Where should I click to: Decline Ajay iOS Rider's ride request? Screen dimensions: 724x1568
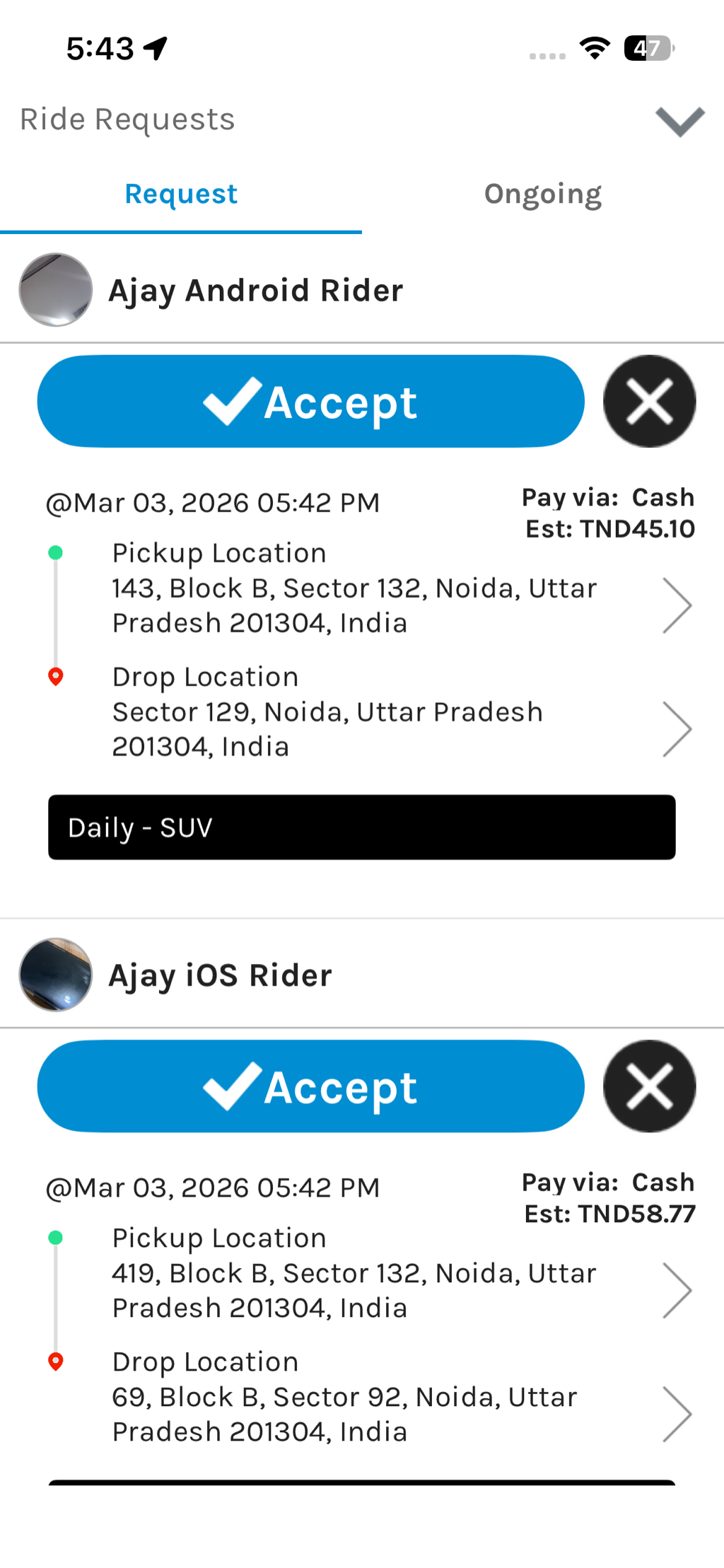pos(649,1086)
